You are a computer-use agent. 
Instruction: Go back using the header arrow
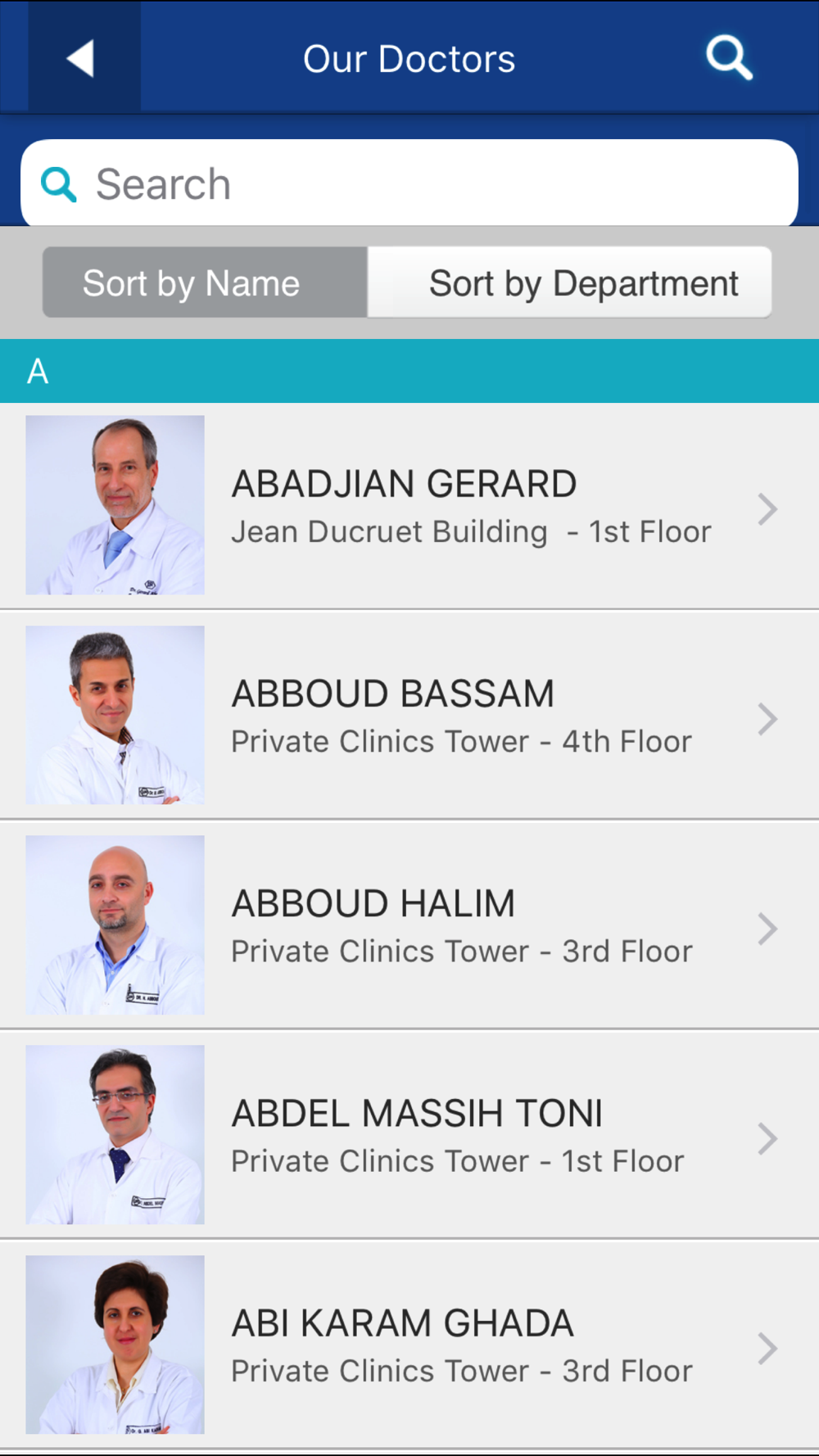point(84,58)
